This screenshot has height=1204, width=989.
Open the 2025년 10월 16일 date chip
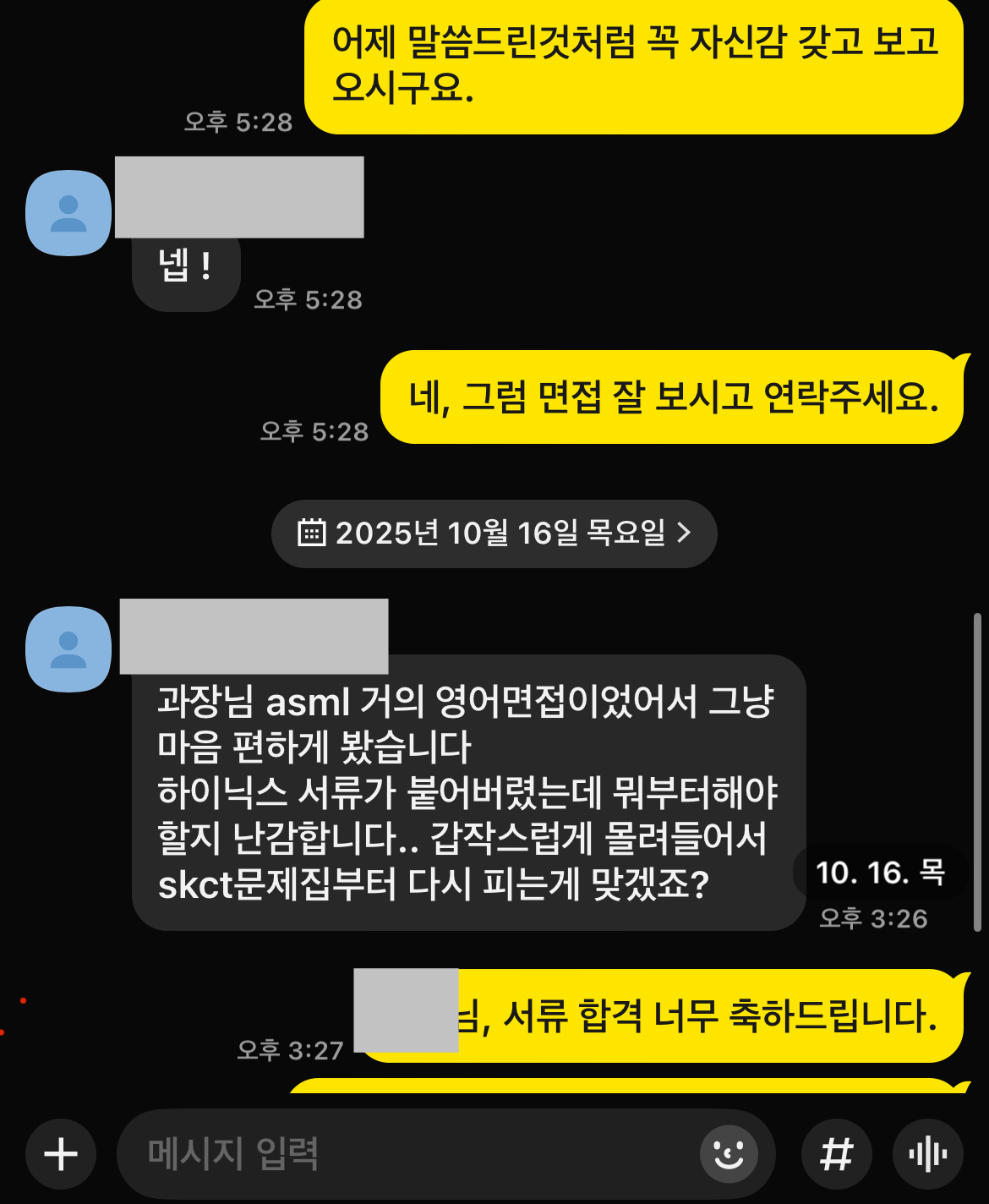pyautogui.click(x=494, y=534)
